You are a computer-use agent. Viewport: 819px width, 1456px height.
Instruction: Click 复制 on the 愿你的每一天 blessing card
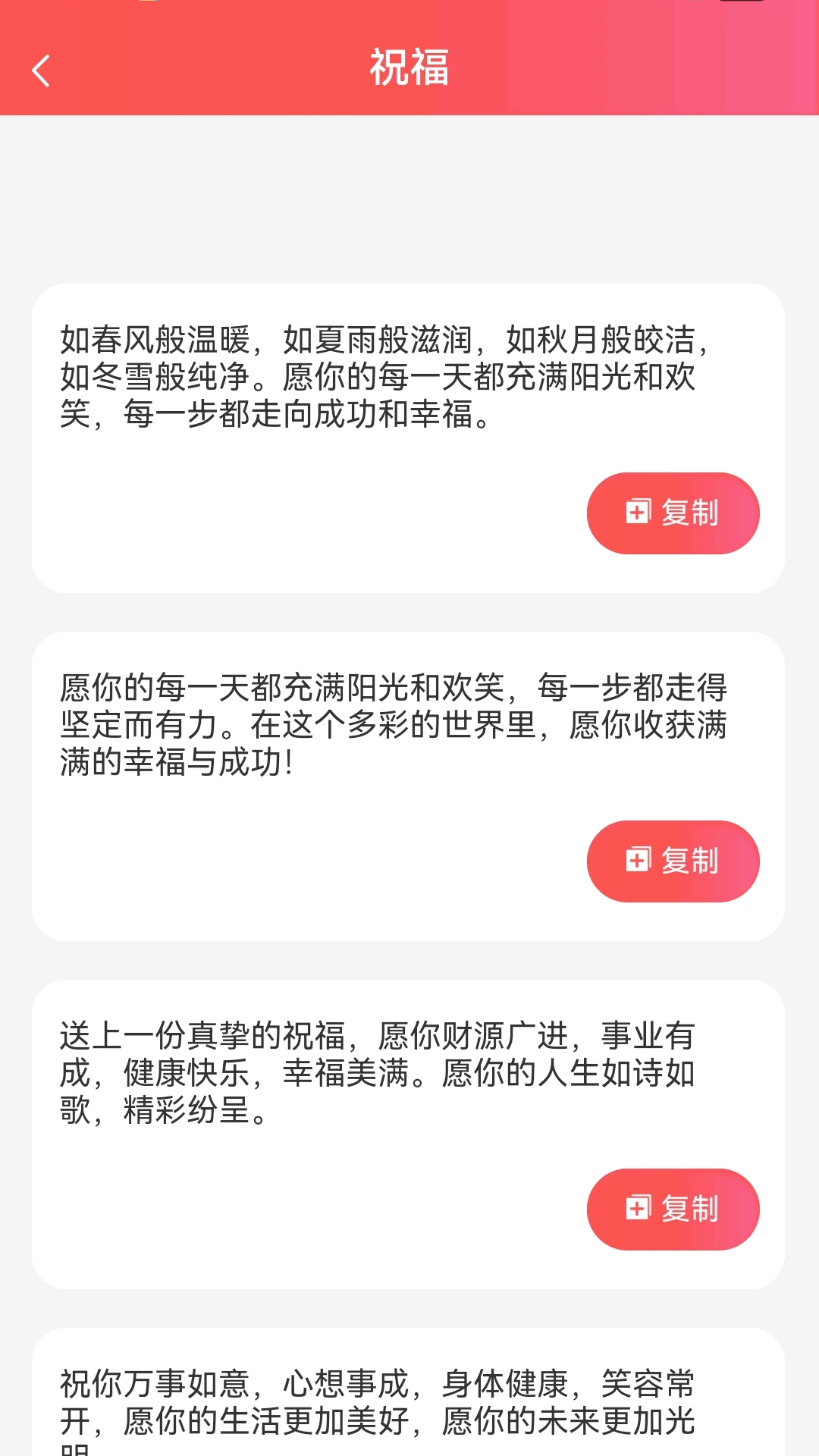[x=673, y=861]
